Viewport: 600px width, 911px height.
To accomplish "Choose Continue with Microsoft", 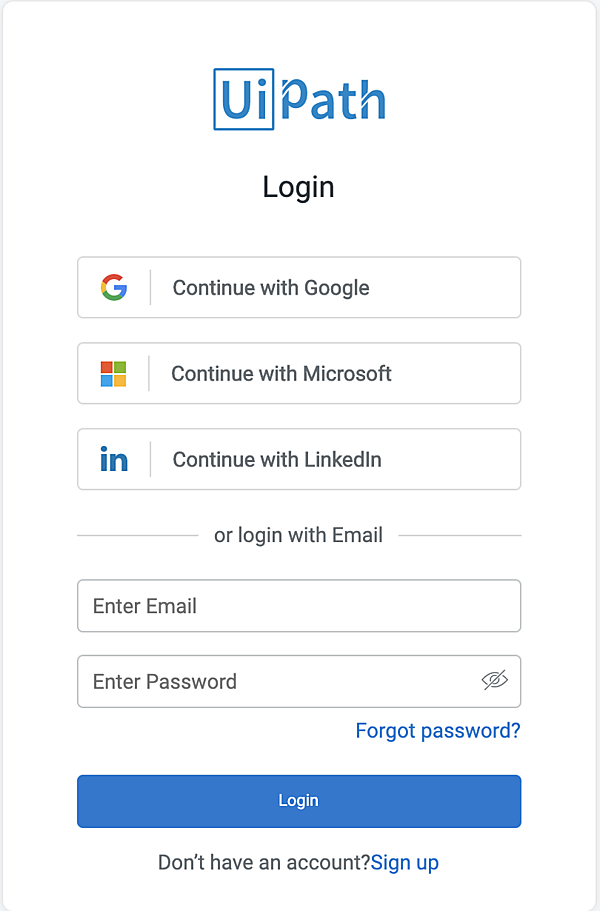I will (299, 374).
